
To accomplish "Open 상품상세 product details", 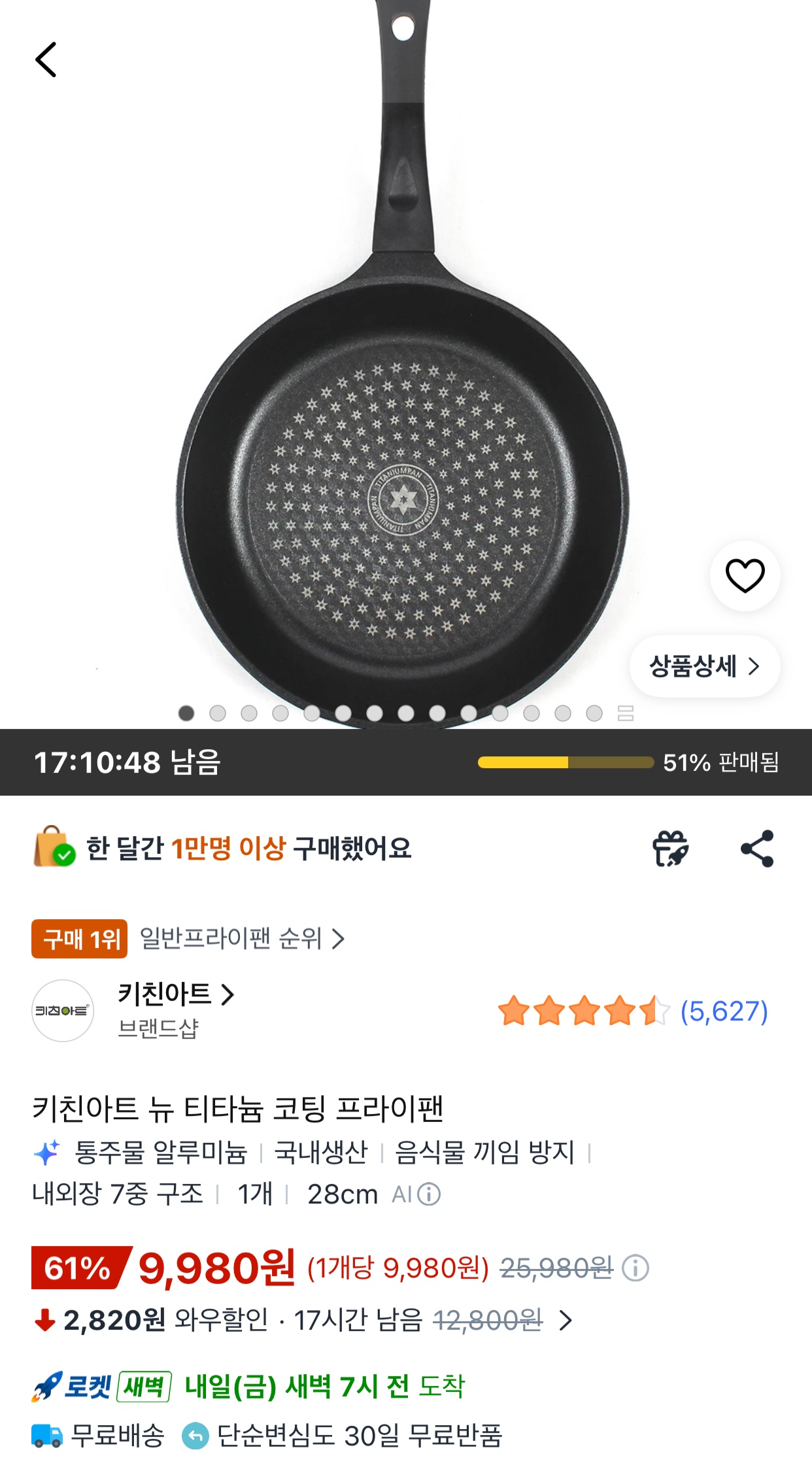I will coord(705,666).
